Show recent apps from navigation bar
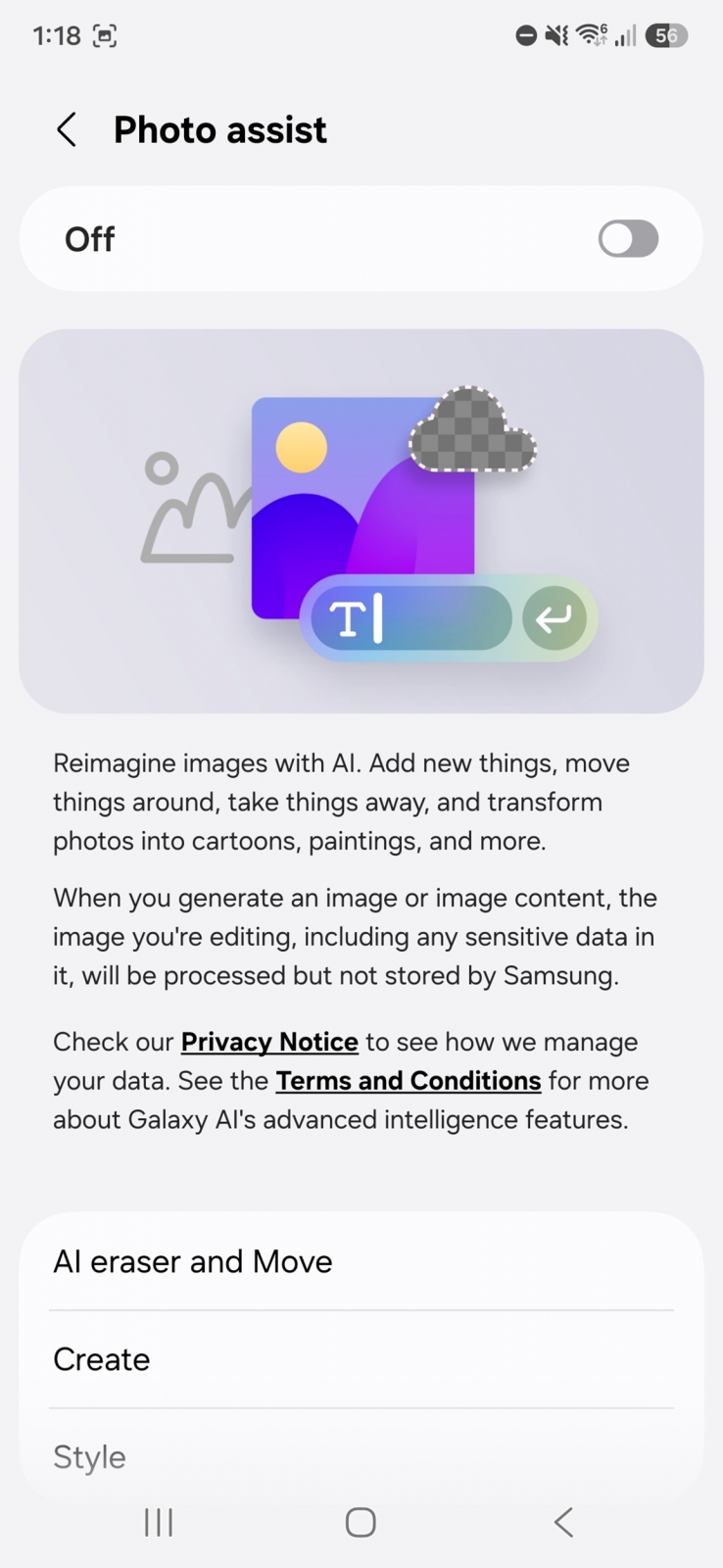The height and width of the screenshot is (1568, 723). pos(159,1522)
